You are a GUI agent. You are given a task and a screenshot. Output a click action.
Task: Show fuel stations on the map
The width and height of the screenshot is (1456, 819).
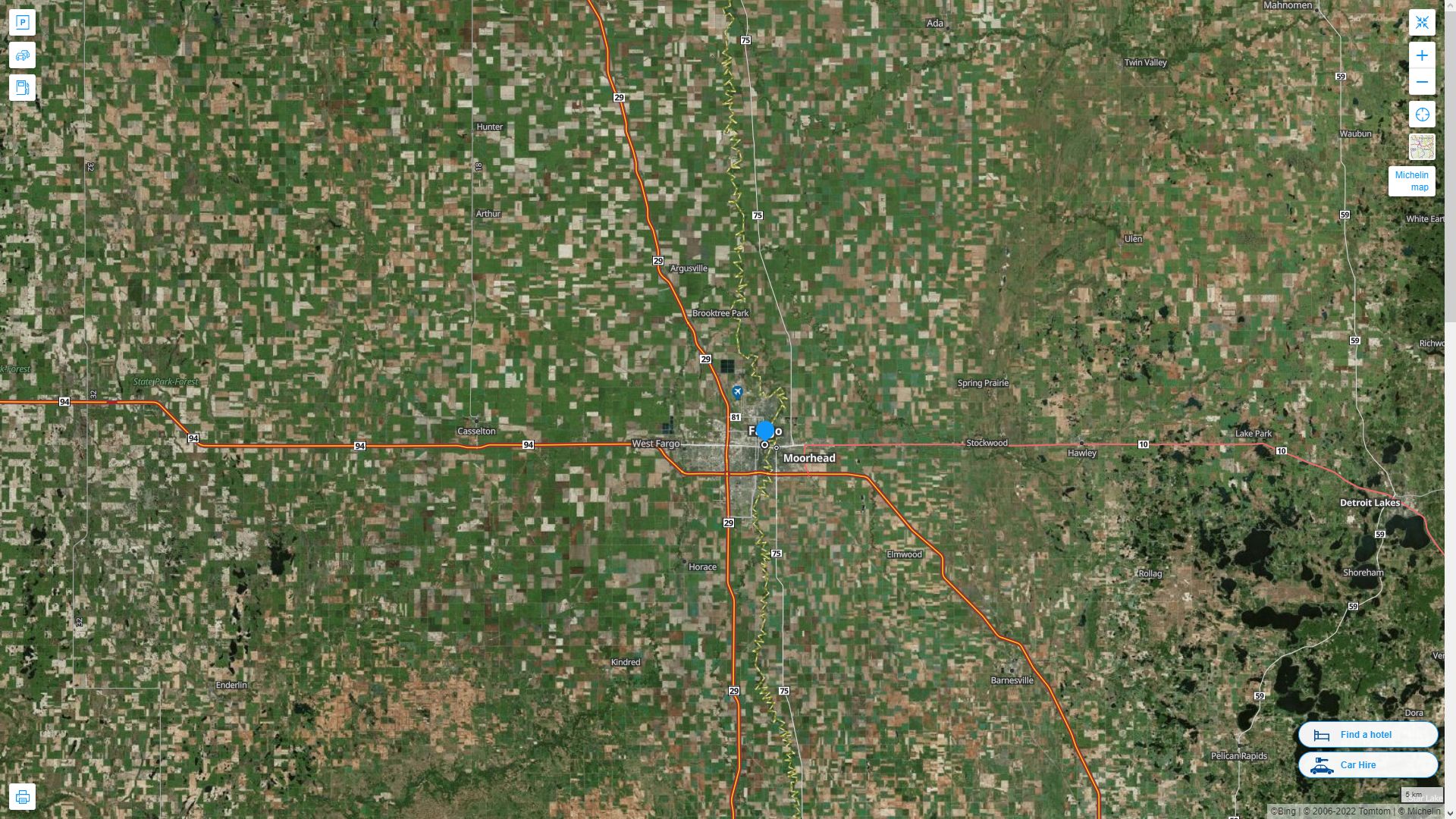22,88
